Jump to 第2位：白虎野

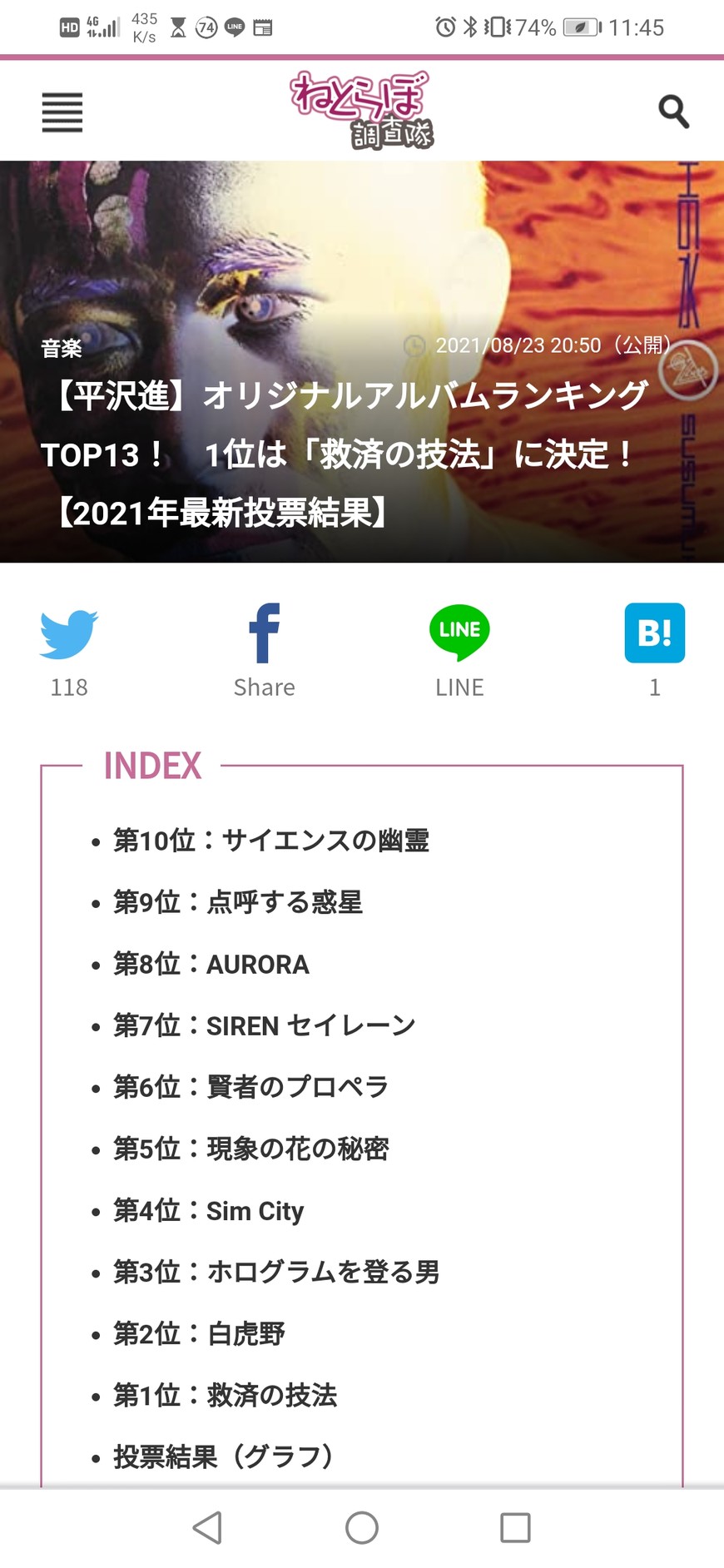coord(200,1333)
